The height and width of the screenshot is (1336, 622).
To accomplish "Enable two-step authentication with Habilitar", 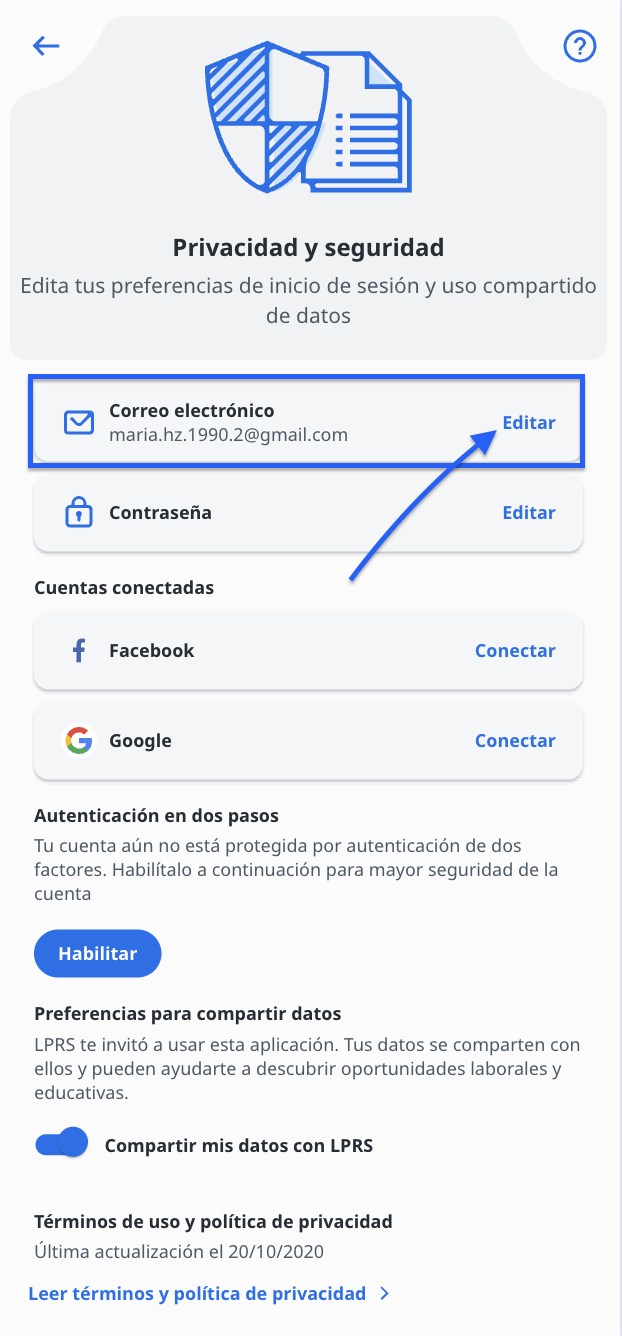I will pos(97,954).
